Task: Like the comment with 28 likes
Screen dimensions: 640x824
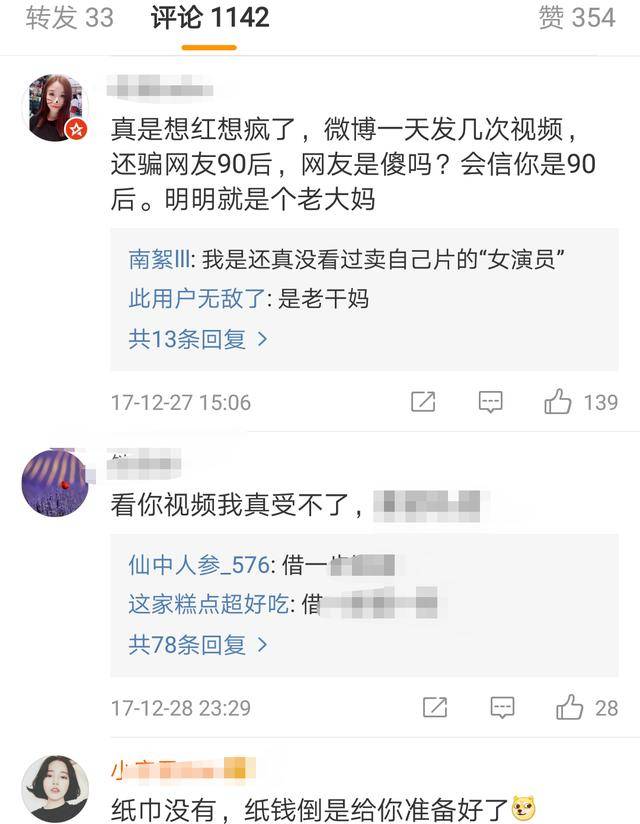Action: pos(569,708)
